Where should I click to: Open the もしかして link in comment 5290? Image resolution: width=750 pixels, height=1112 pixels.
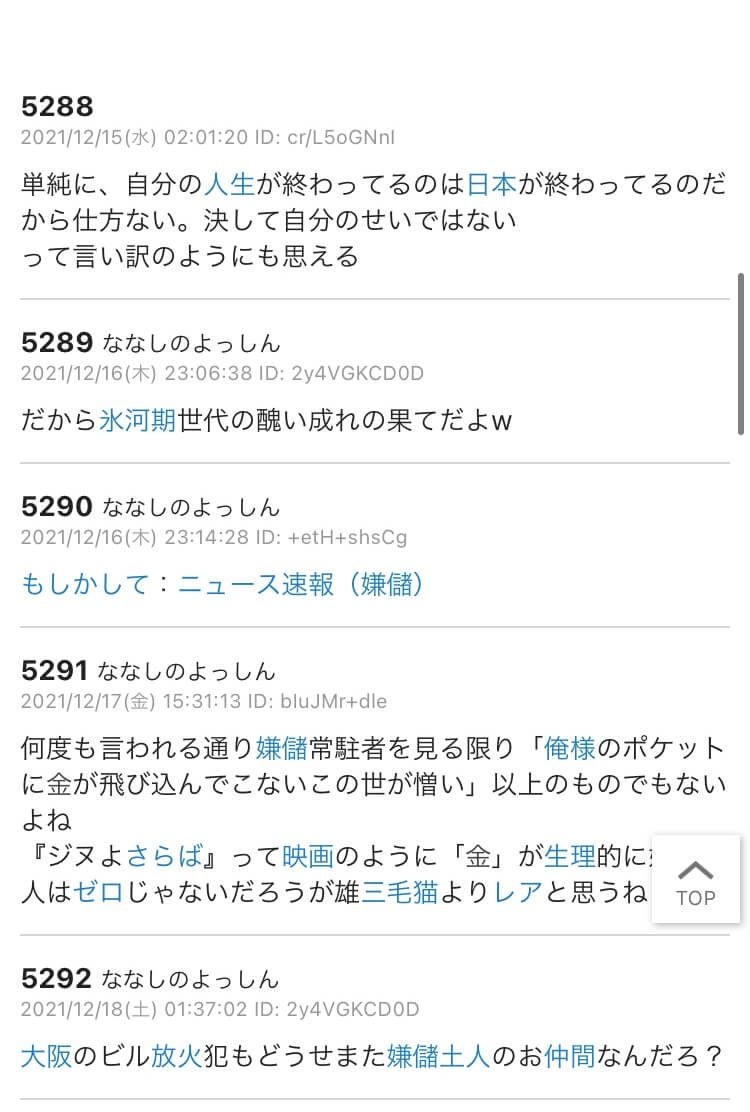(x=86, y=584)
